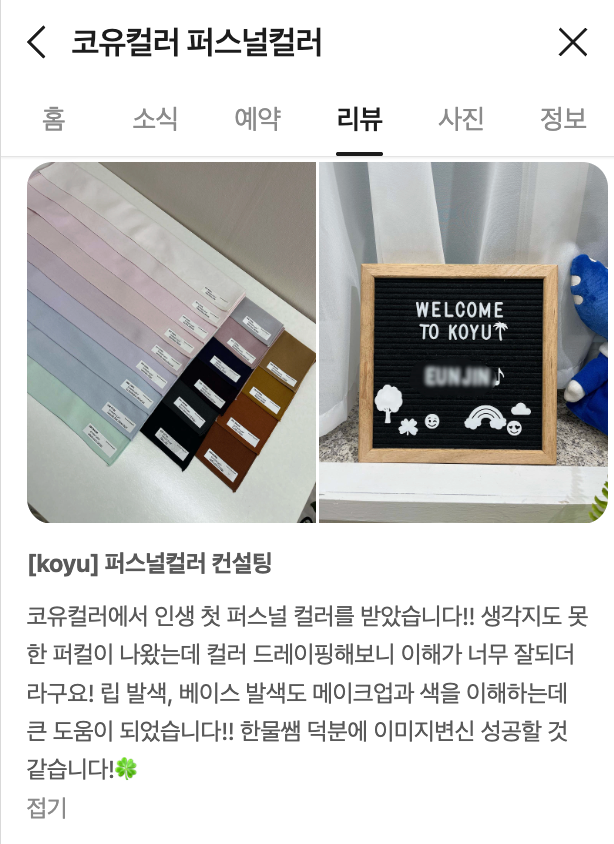Switch to the 정보 tab
The height and width of the screenshot is (844, 614).
[563, 119]
